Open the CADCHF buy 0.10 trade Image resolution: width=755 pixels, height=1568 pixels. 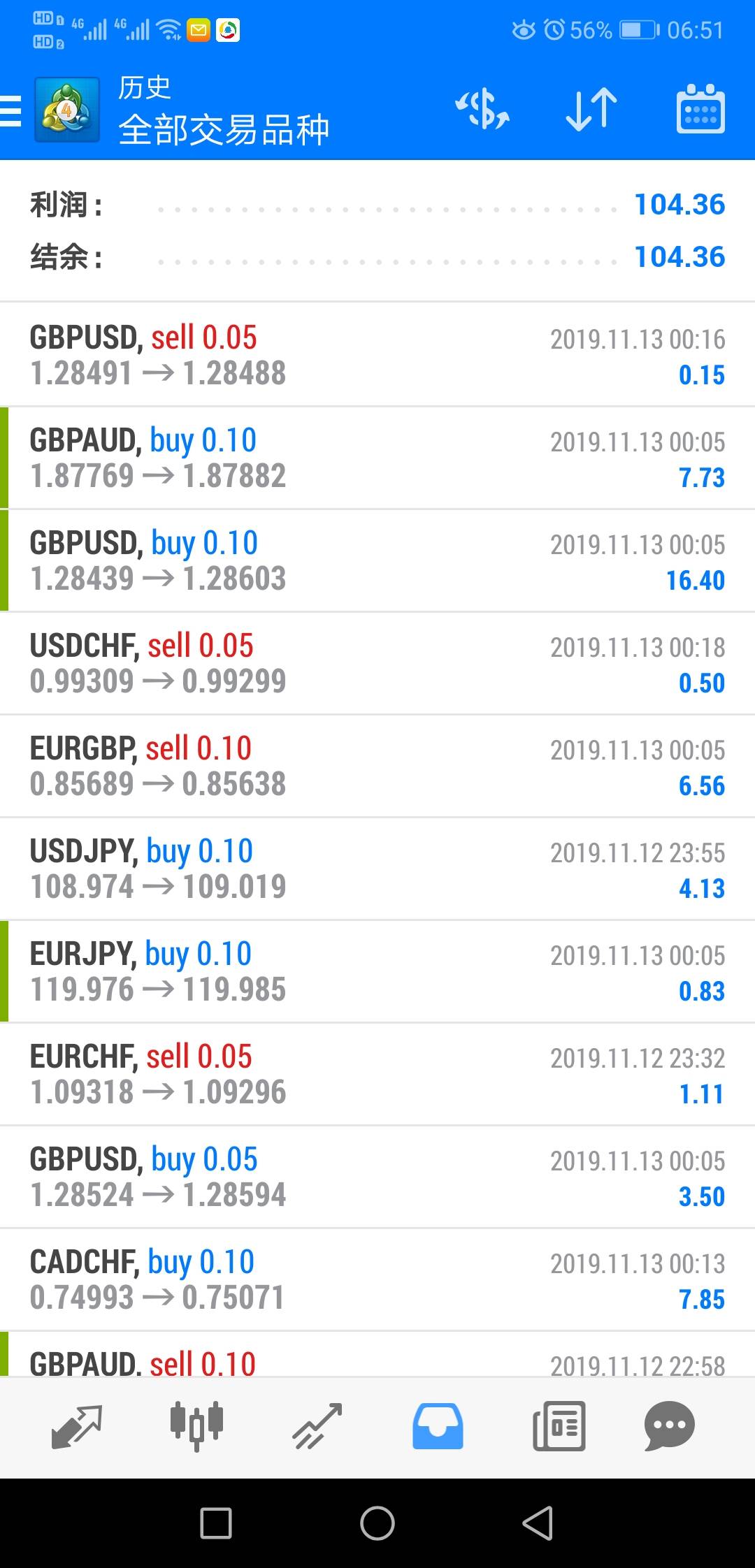coord(377,1279)
